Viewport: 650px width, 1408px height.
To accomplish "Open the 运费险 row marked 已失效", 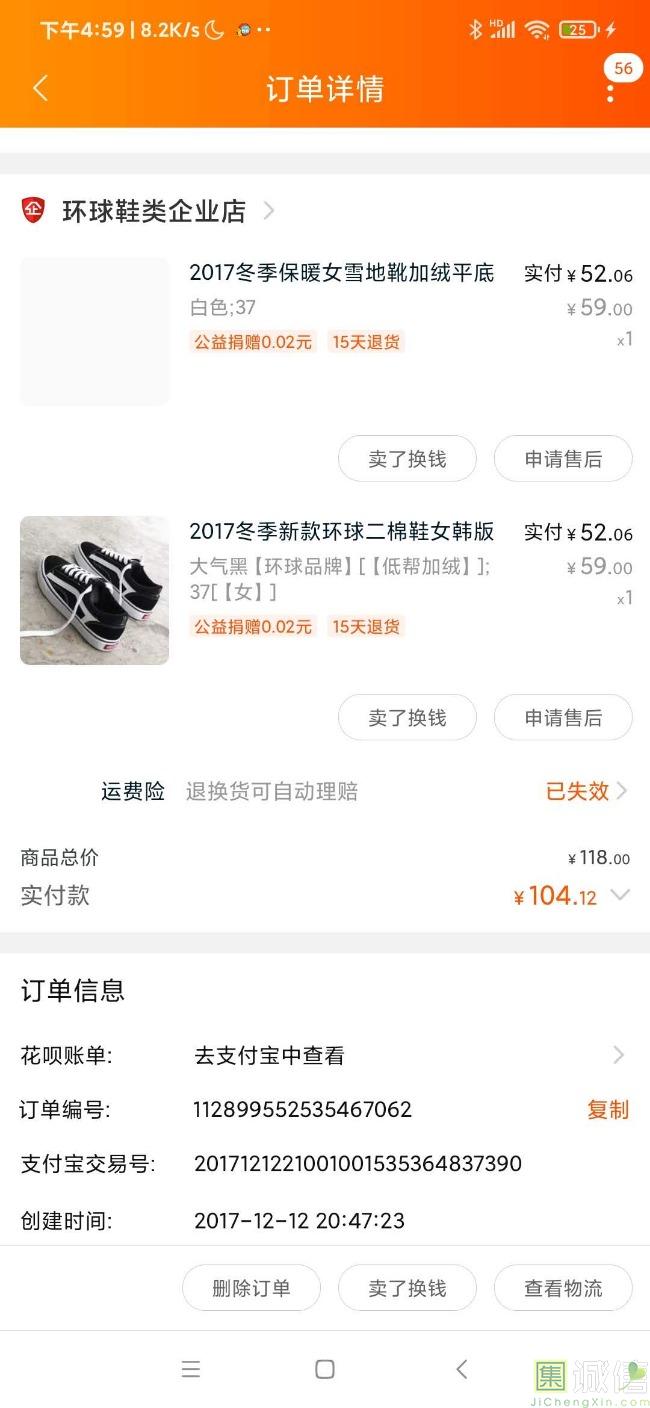I will (x=586, y=791).
